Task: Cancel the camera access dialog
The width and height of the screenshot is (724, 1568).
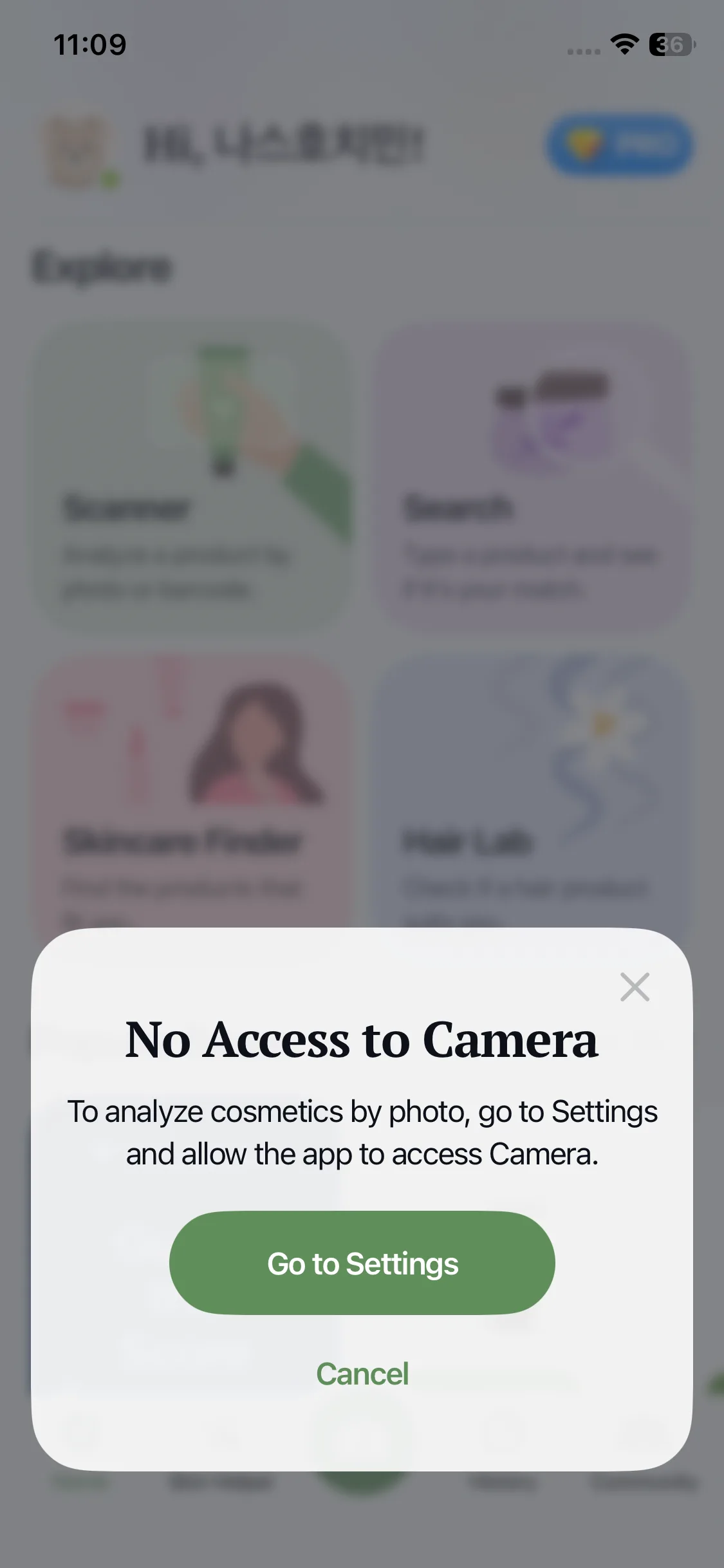Action: point(362,1374)
